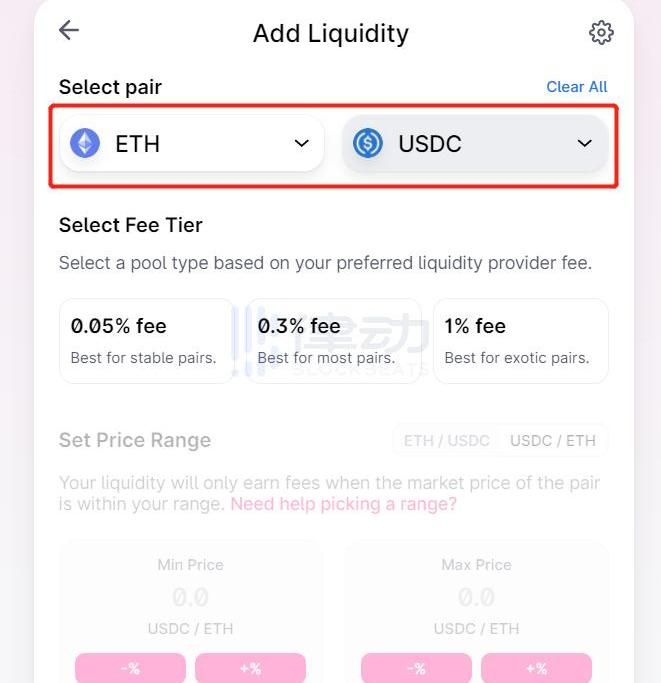Viewport: 661px width, 683px height.
Task: Tap the Clear All link
Action: tap(576, 87)
